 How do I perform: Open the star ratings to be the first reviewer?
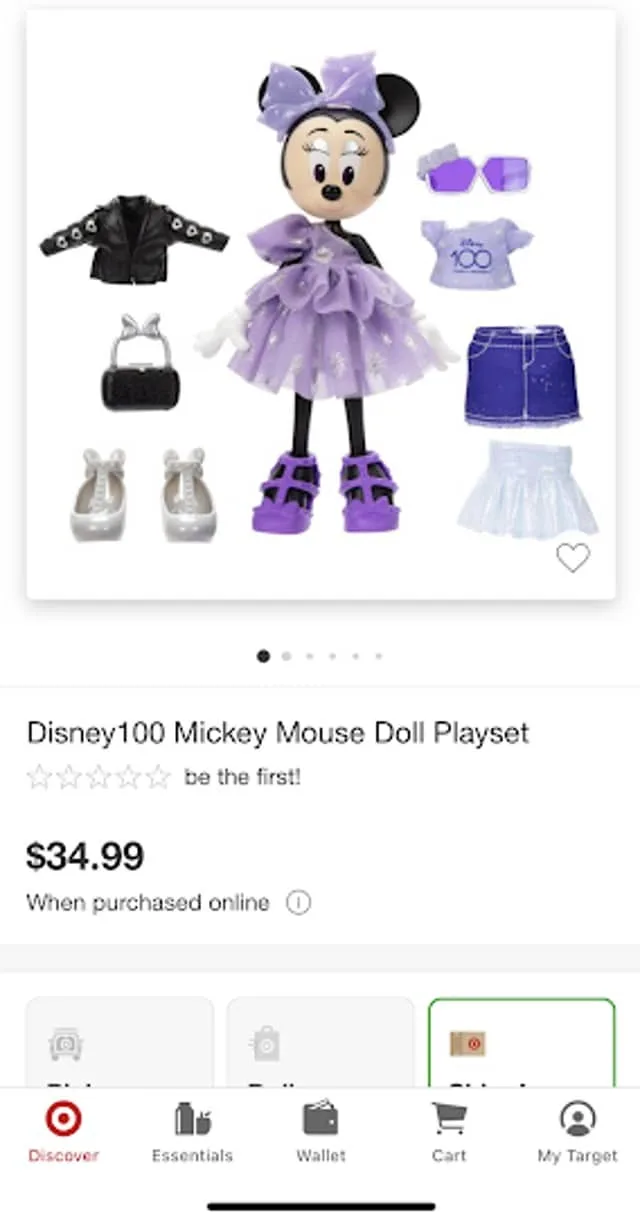[98, 777]
